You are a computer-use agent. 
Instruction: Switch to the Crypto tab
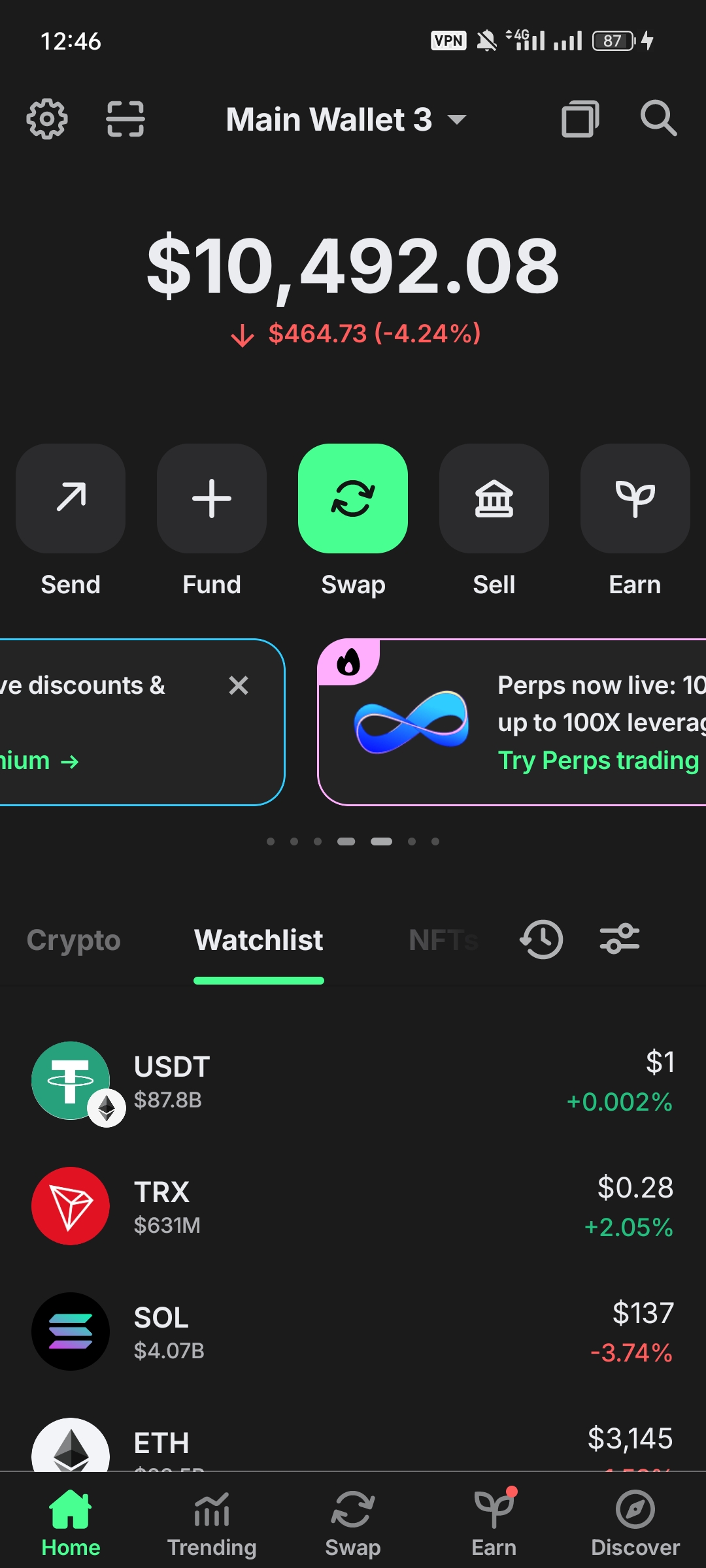click(74, 940)
